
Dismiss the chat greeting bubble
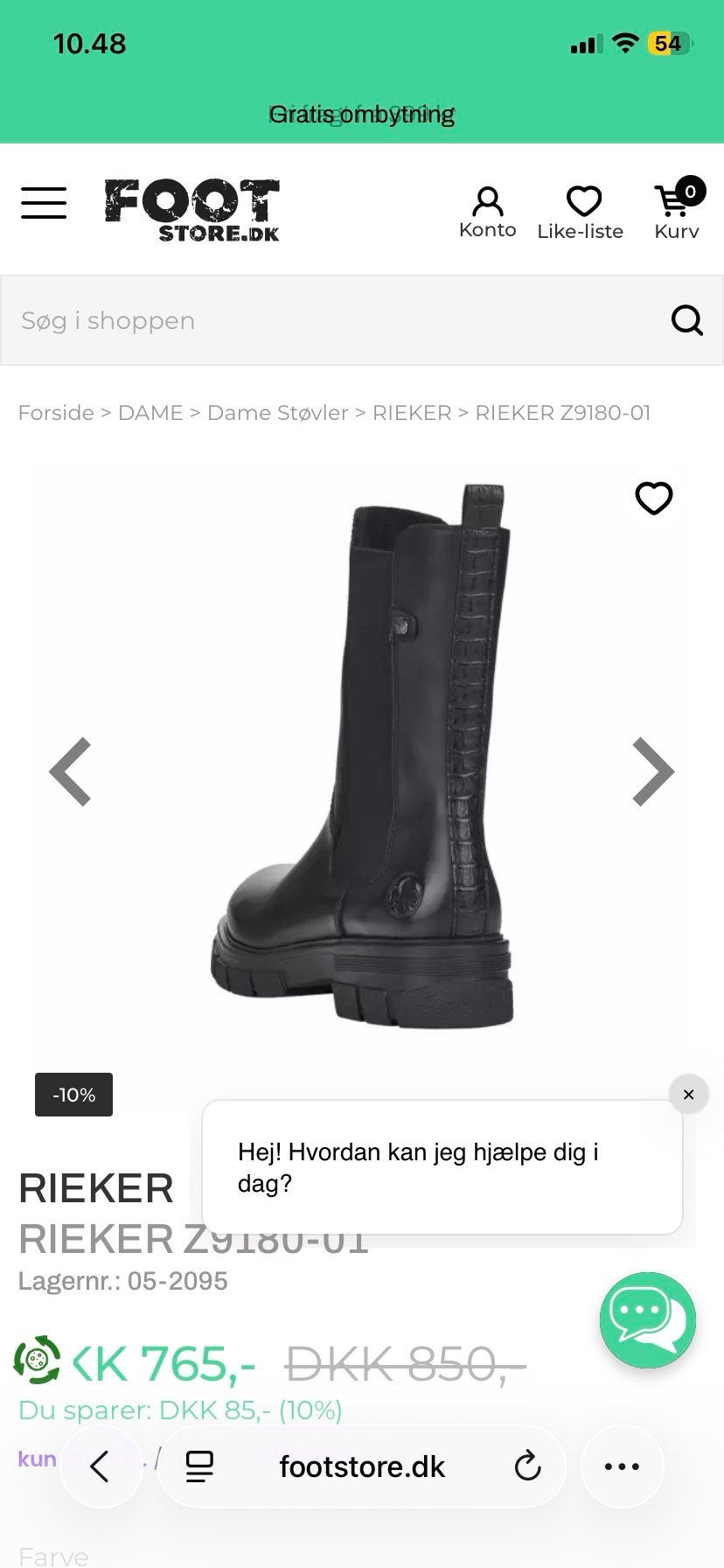688,1095
